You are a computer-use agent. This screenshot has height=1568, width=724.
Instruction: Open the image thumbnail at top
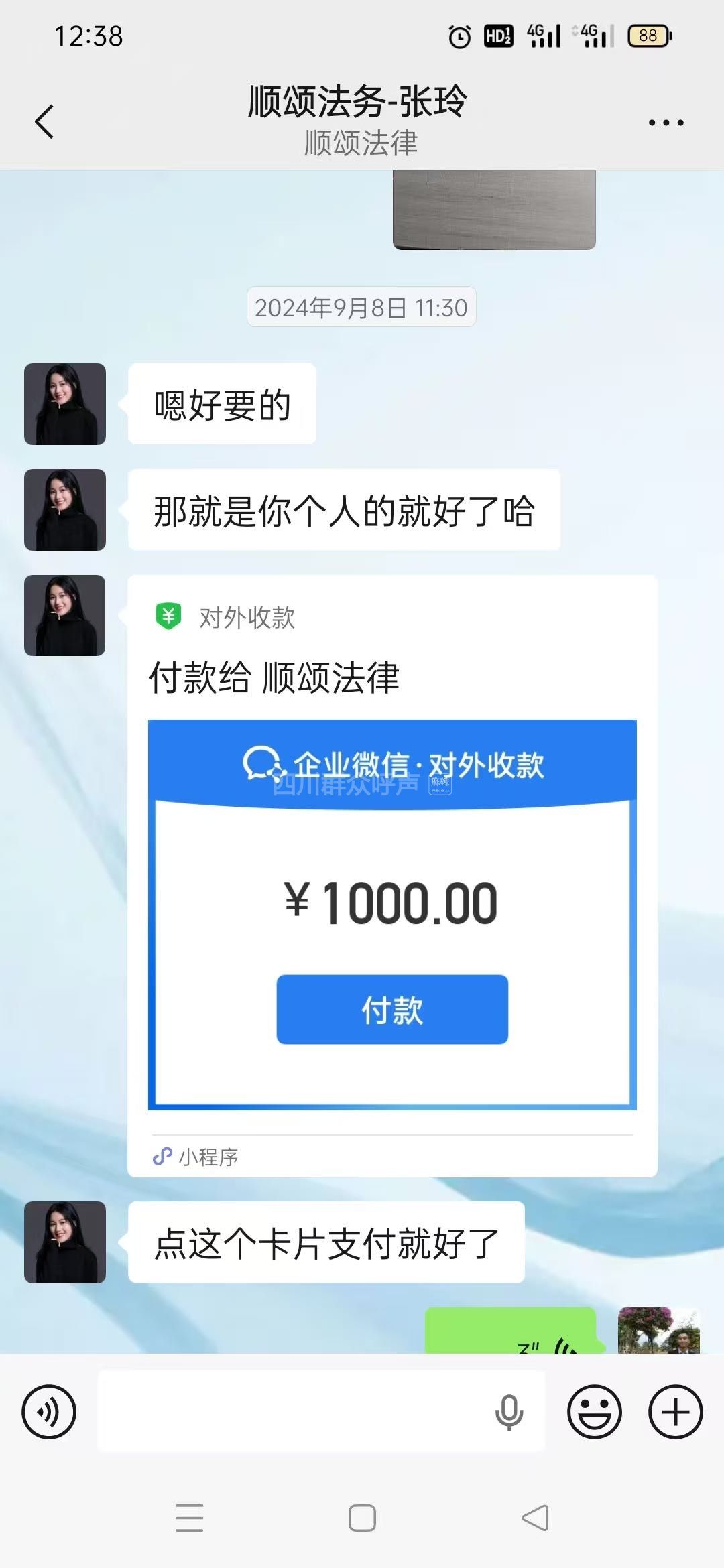click(x=494, y=210)
